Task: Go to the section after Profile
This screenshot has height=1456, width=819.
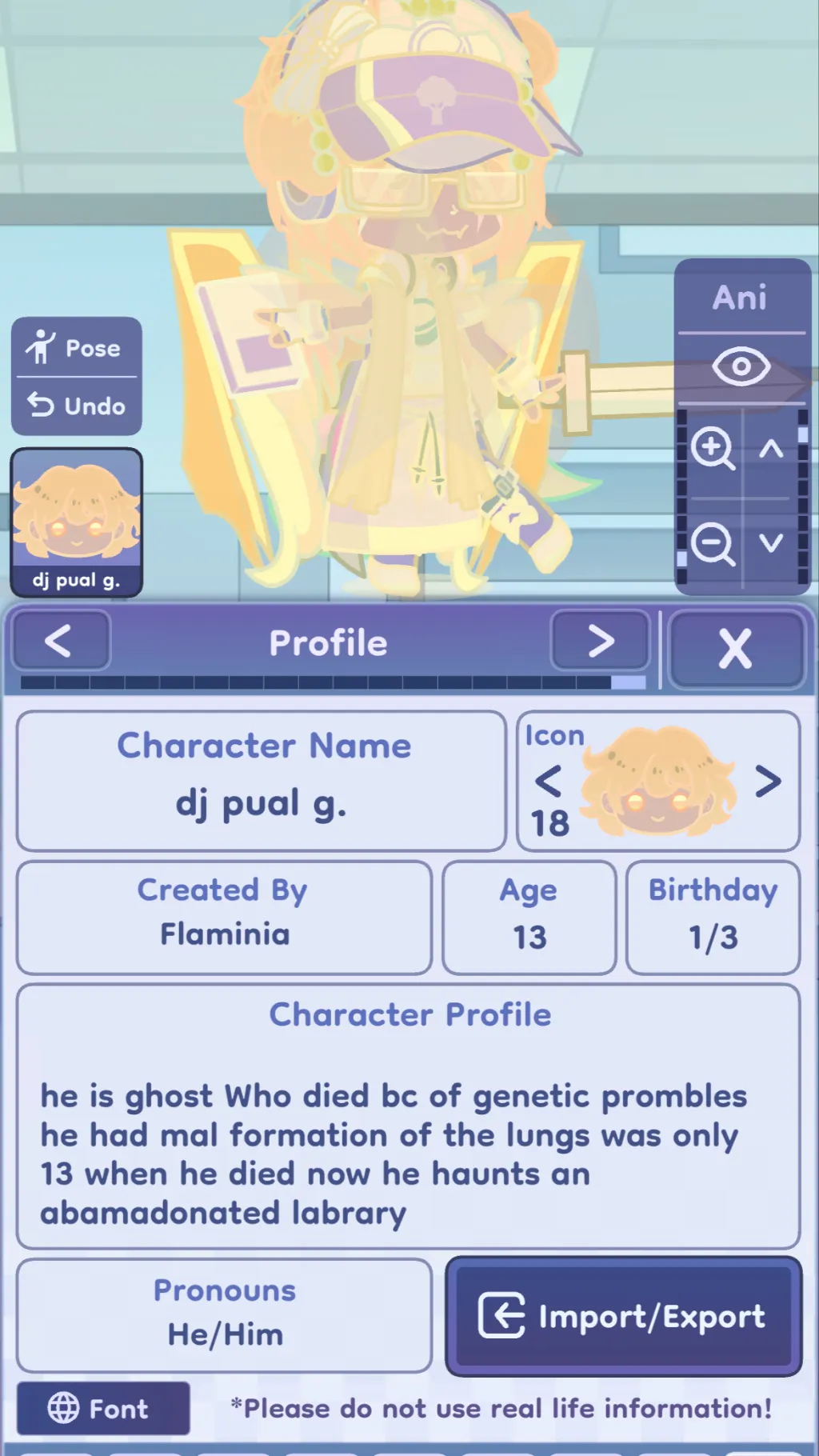Action: pyautogui.click(x=600, y=641)
